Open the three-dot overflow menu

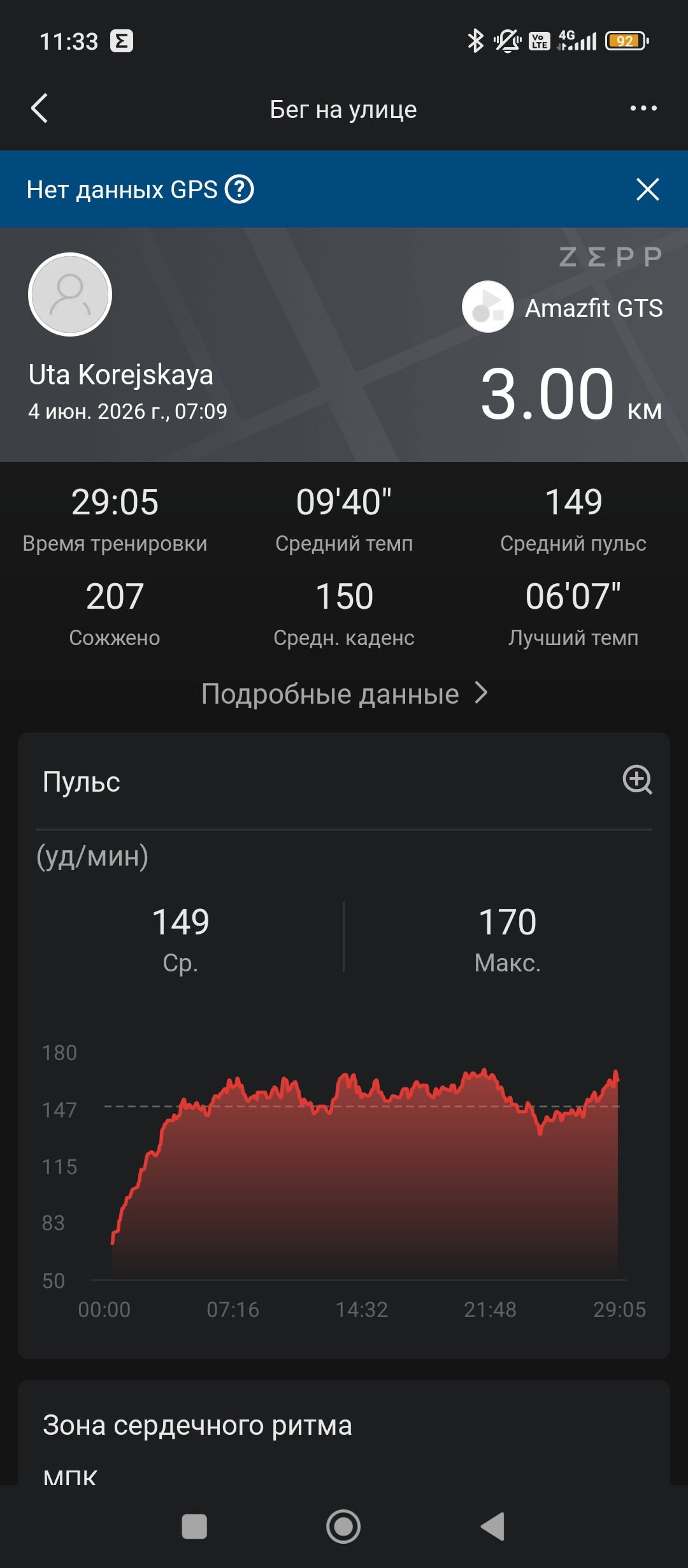pyautogui.click(x=643, y=108)
